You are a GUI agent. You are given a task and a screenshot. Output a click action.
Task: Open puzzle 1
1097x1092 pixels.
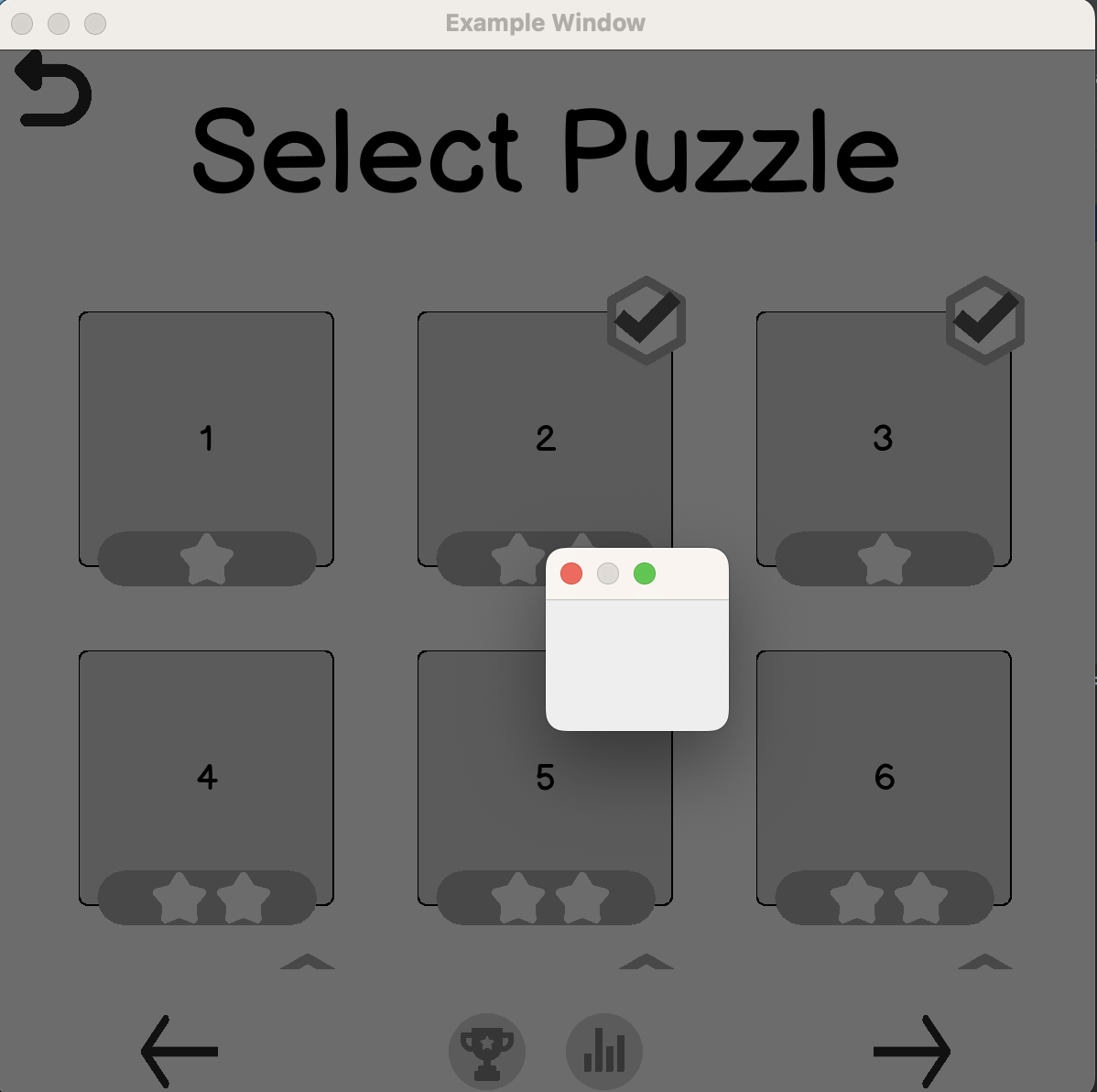coord(206,438)
